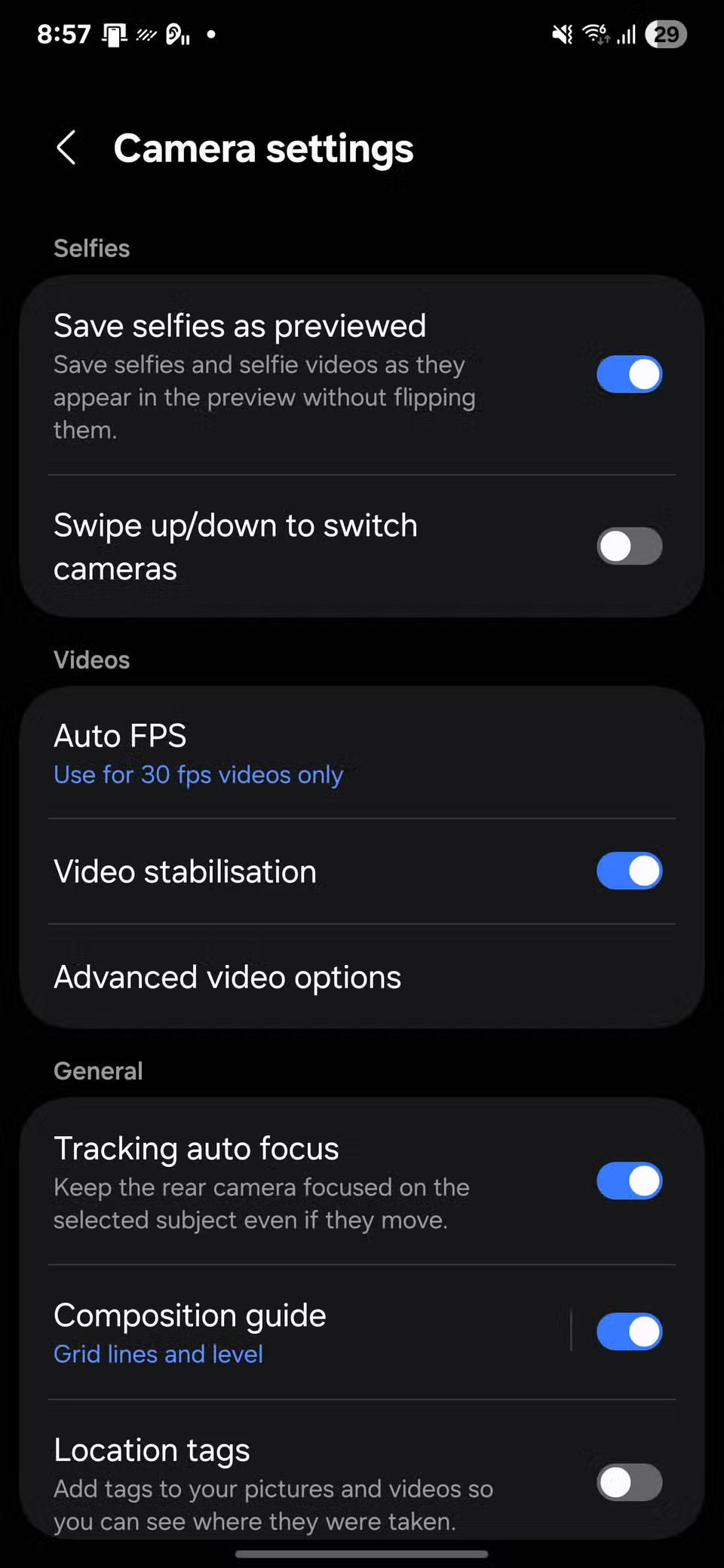
Task: Turn off Video stabilisation
Action: pos(629,871)
